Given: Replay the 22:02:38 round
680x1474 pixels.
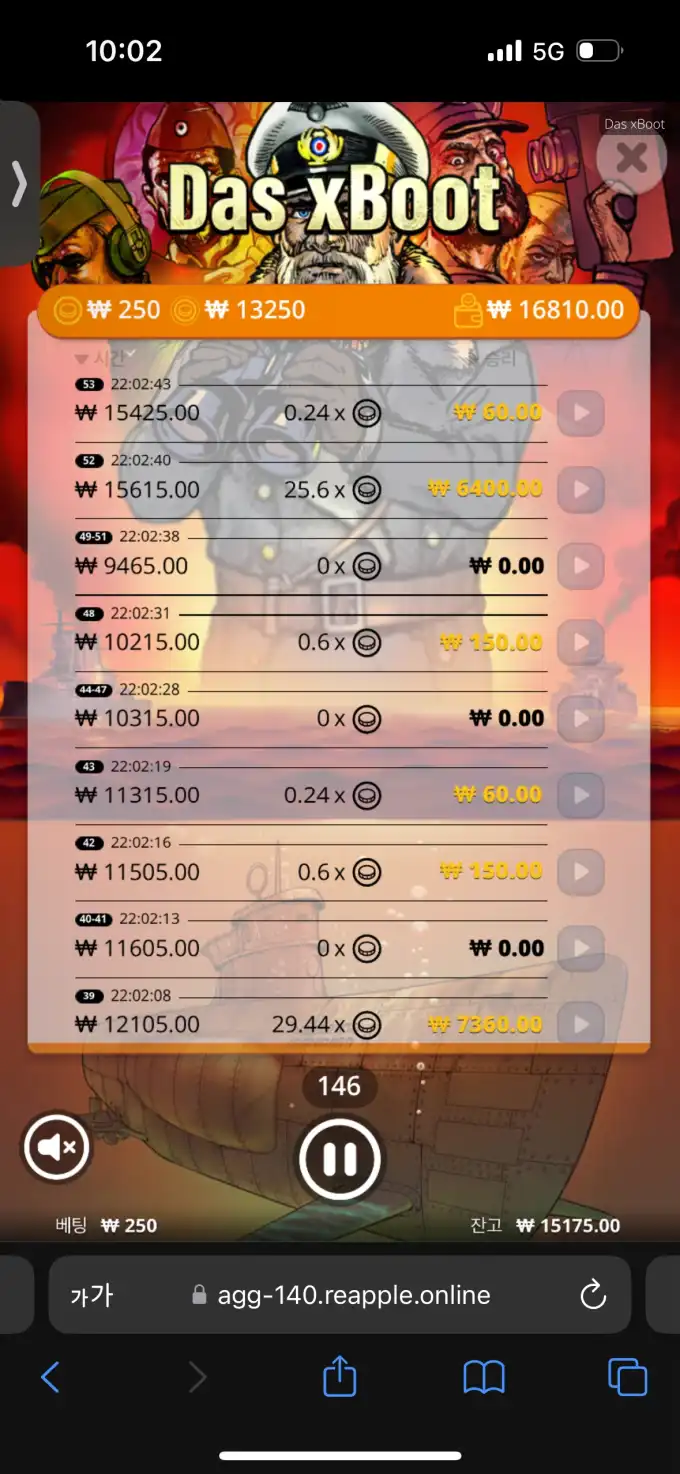Looking at the screenshot, I should tap(580, 566).
